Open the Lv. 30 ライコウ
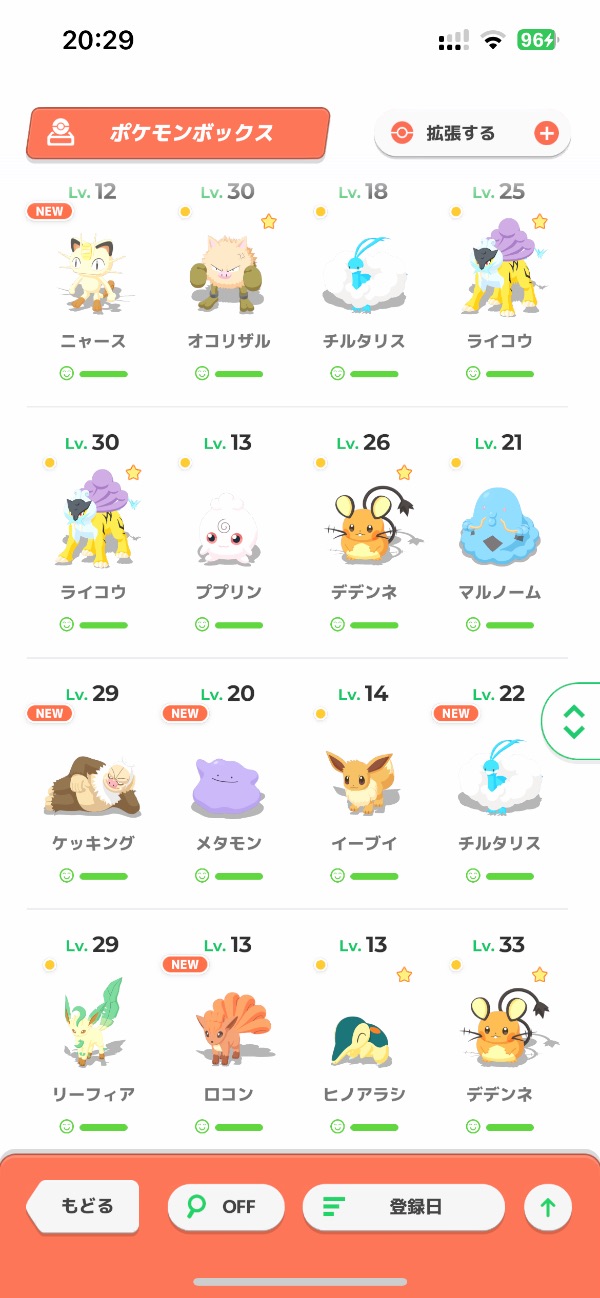This screenshot has height=1298, width=600. pyautogui.click(x=94, y=526)
